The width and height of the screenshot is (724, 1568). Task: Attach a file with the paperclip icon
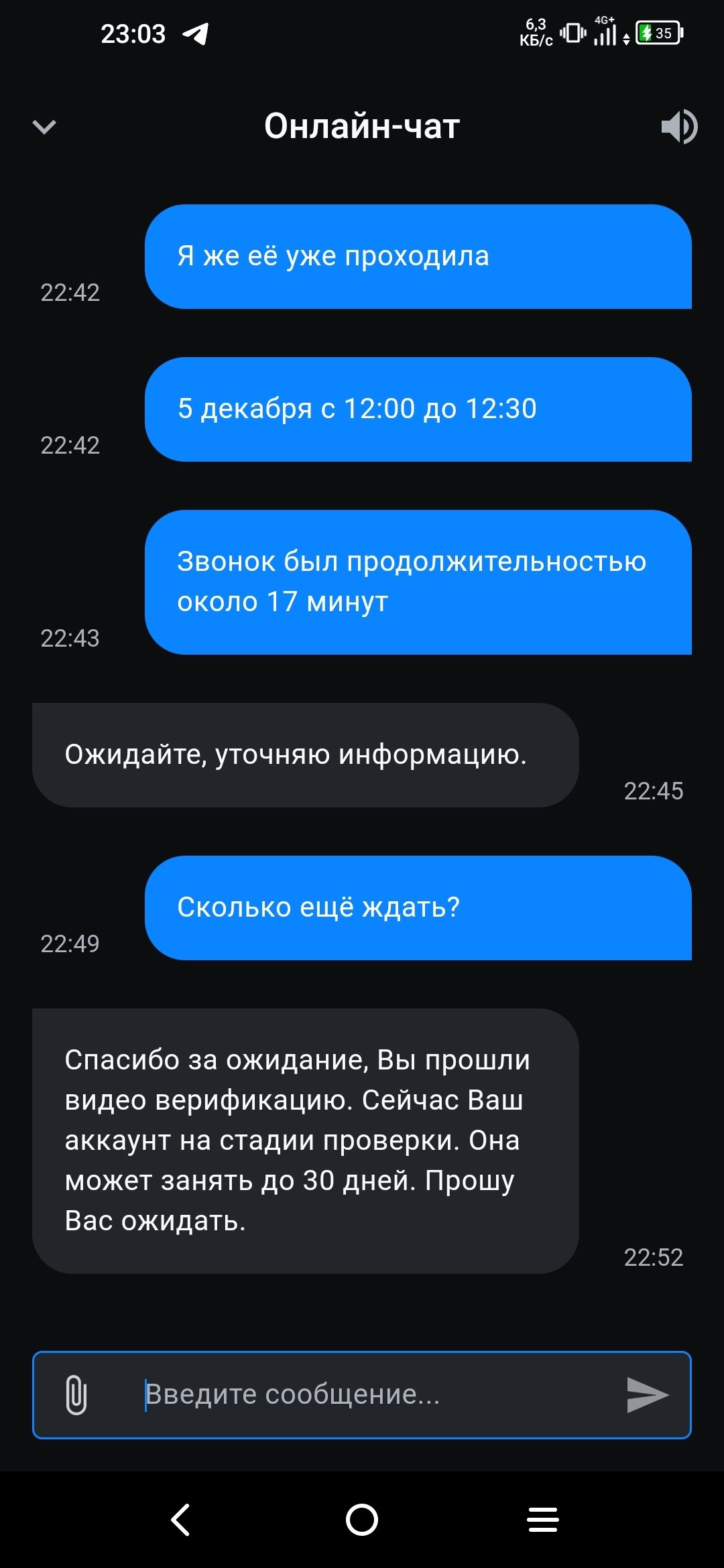pyautogui.click(x=76, y=1395)
